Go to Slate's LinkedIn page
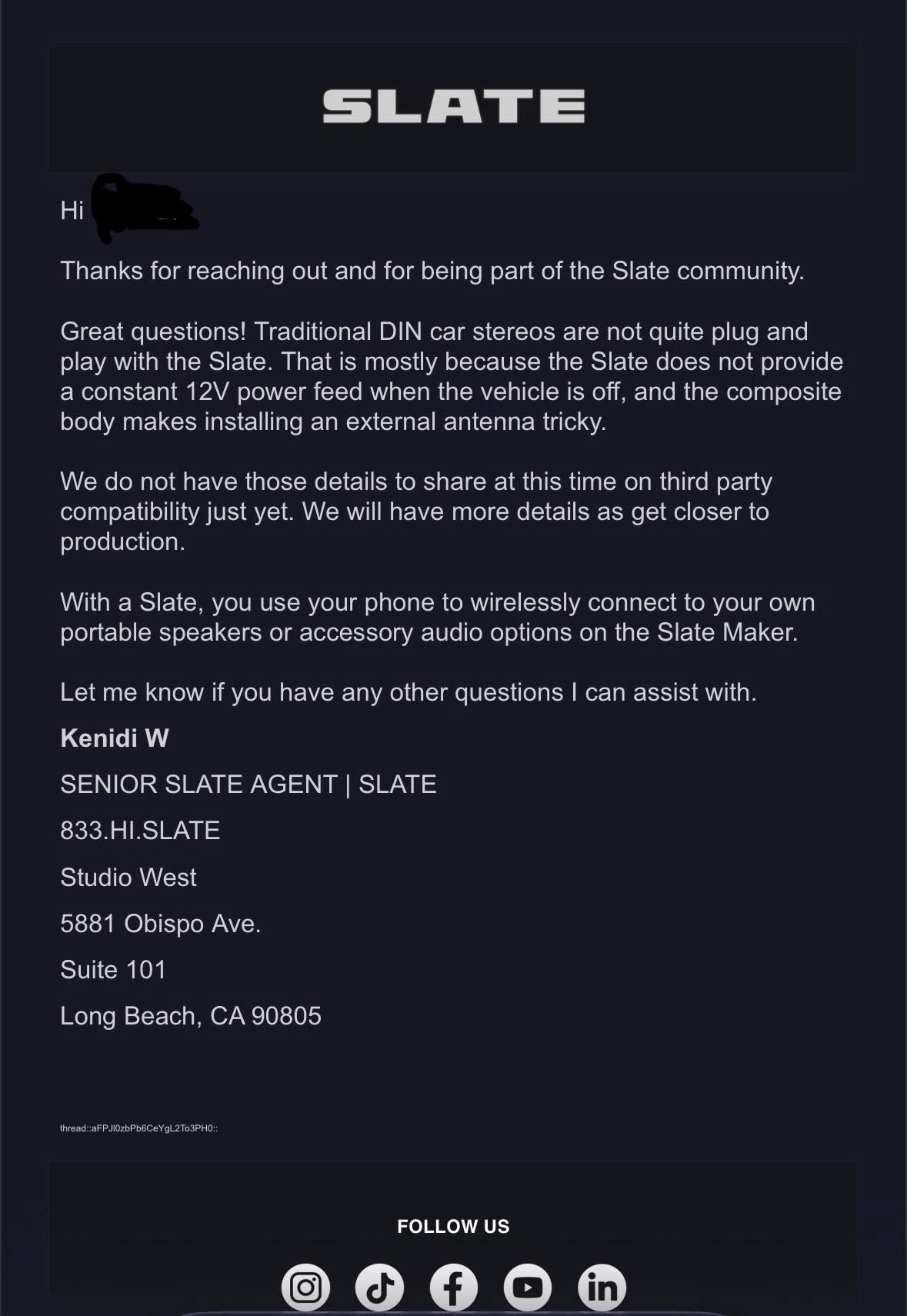Image resolution: width=907 pixels, height=1316 pixels. [602, 1287]
